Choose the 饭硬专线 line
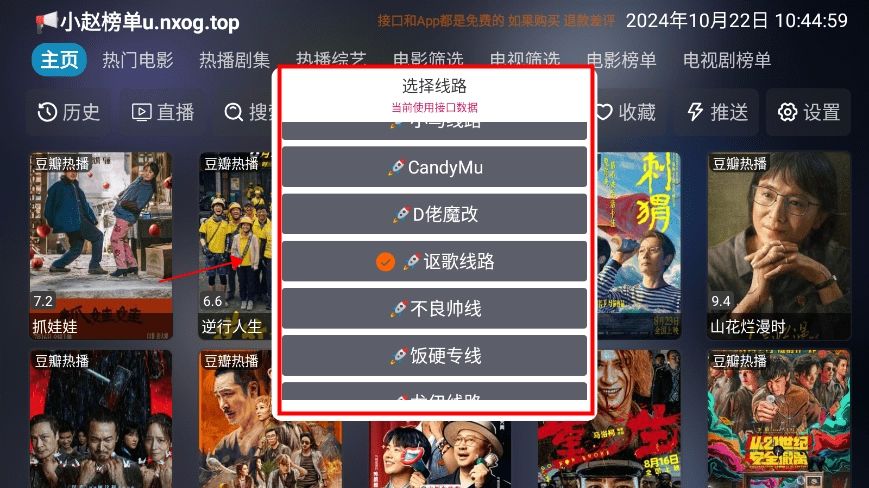 tap(434, 356)
